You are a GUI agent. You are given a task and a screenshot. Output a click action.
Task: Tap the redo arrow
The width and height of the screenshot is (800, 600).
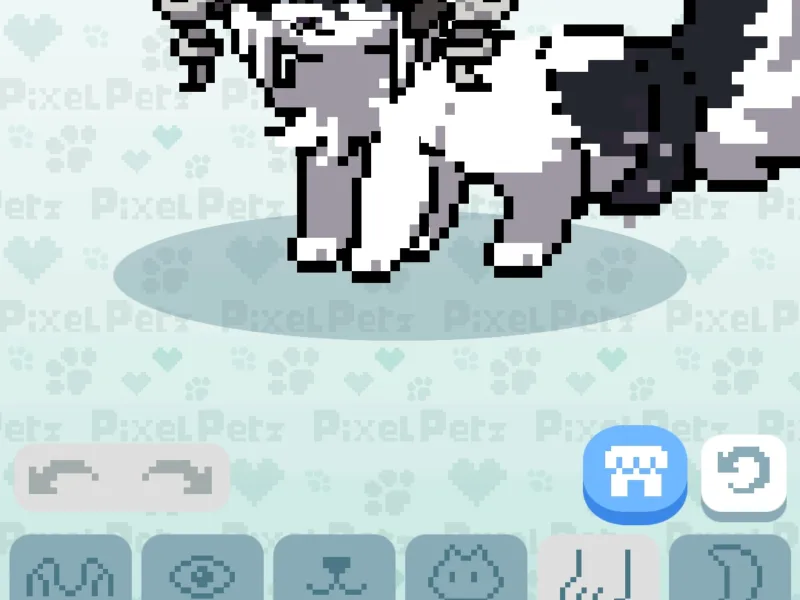click(178, 478)
